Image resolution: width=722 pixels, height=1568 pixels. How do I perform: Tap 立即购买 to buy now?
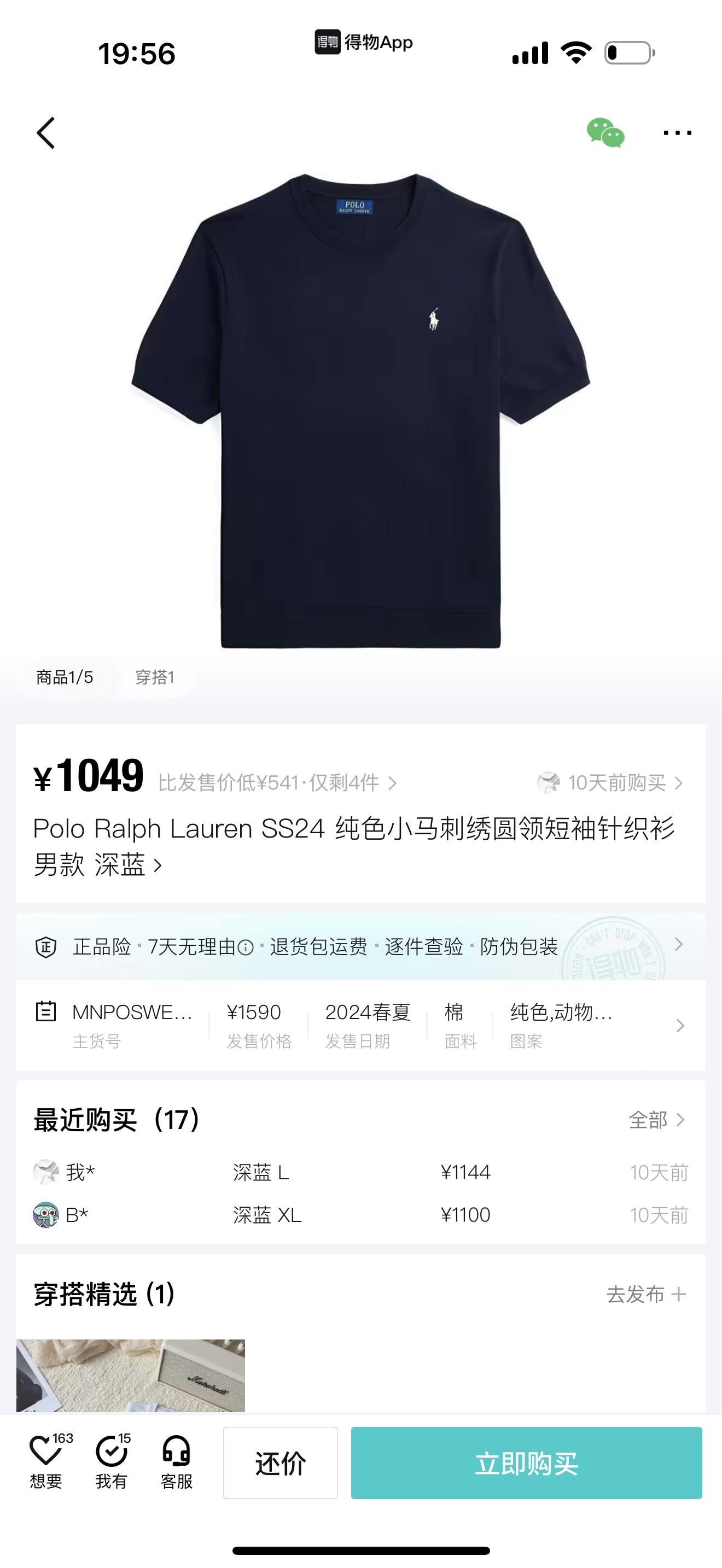click(526, 1462)
